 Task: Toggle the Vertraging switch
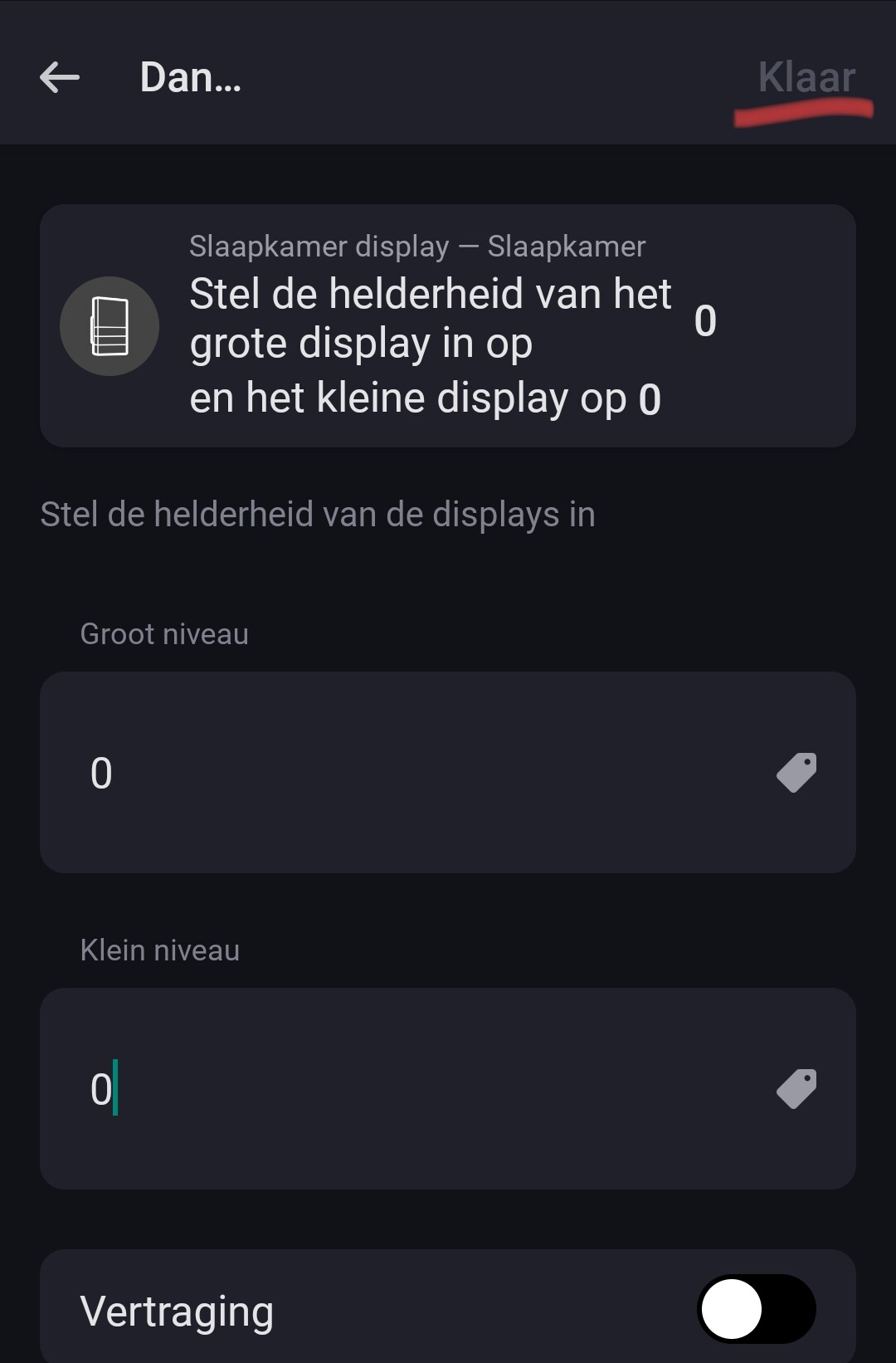click(x=756, y=1309)
